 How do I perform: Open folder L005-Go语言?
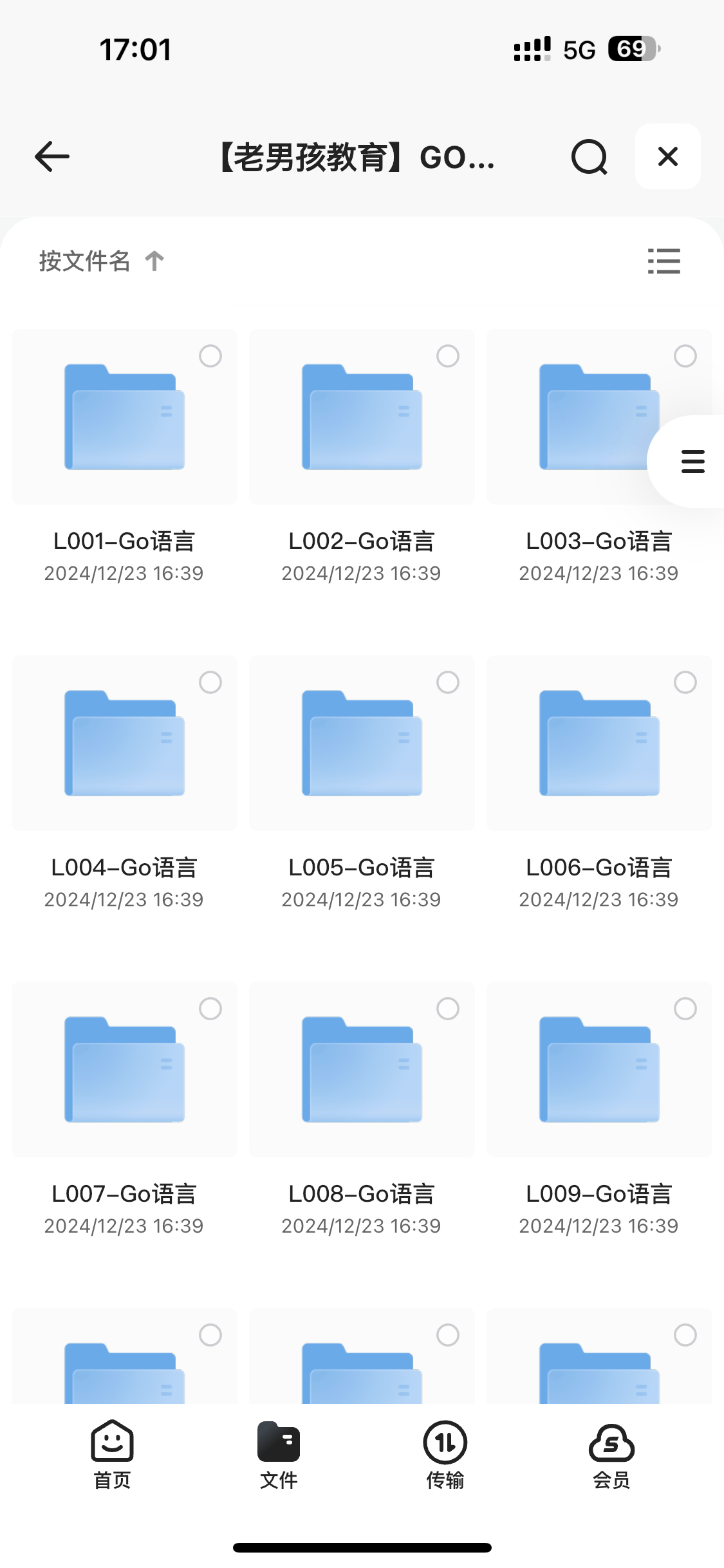pos(362,745)
